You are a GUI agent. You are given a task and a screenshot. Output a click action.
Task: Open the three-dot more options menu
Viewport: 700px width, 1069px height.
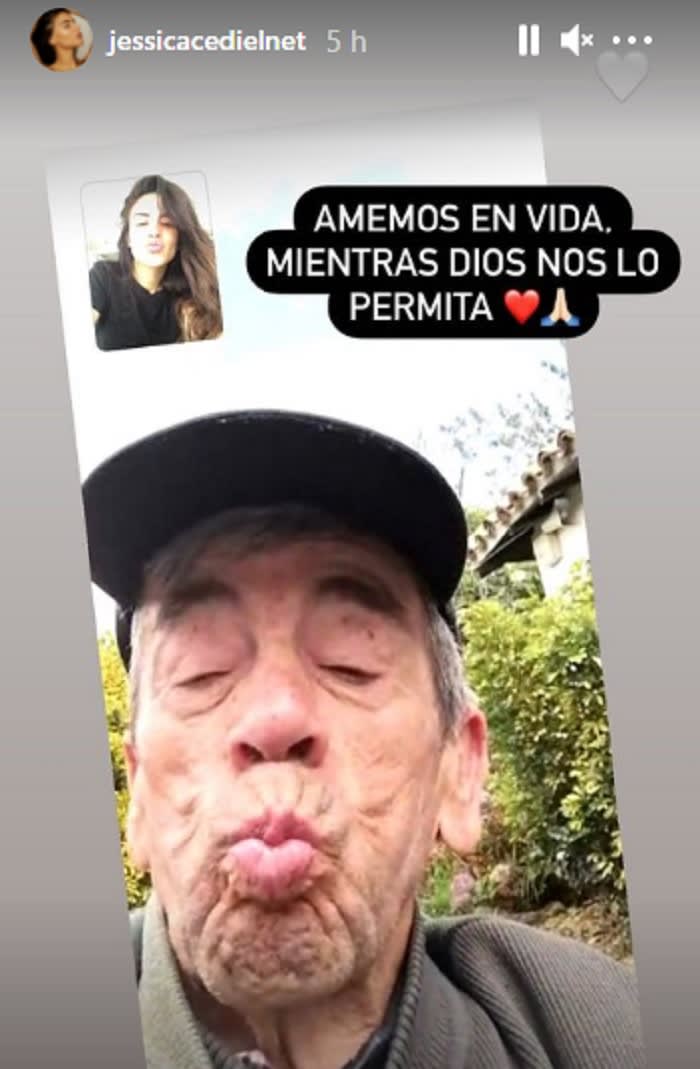tap(631, 40)
